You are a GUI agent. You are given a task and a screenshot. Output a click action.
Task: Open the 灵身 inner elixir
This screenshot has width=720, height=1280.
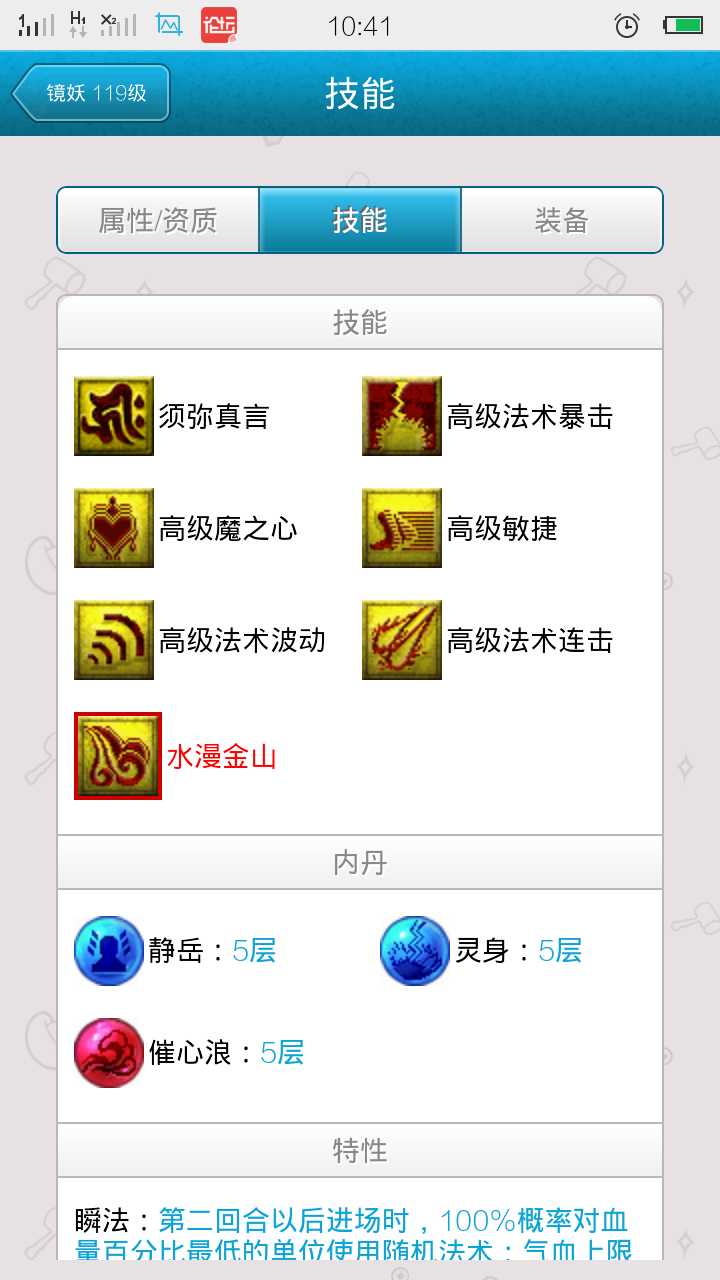pos(415,950)
